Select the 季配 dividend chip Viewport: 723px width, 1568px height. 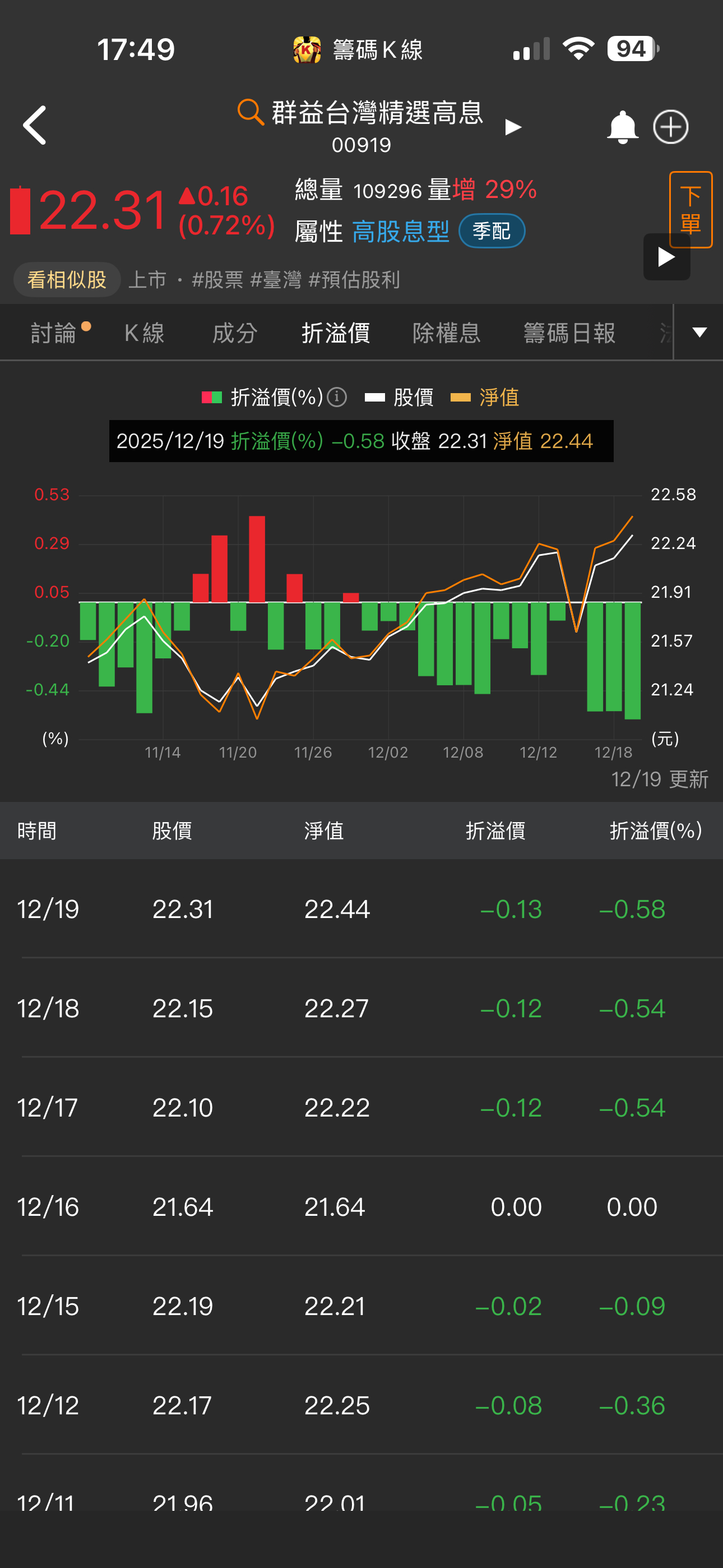click(491, 231)
